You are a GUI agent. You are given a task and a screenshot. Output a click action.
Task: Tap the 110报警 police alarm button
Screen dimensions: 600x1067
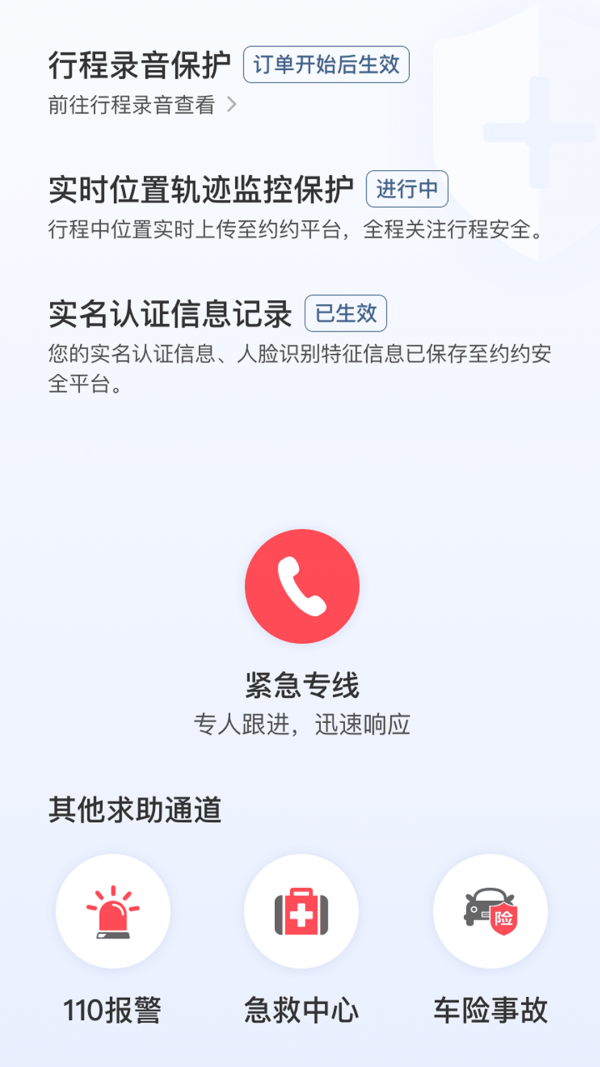point(112,911)
